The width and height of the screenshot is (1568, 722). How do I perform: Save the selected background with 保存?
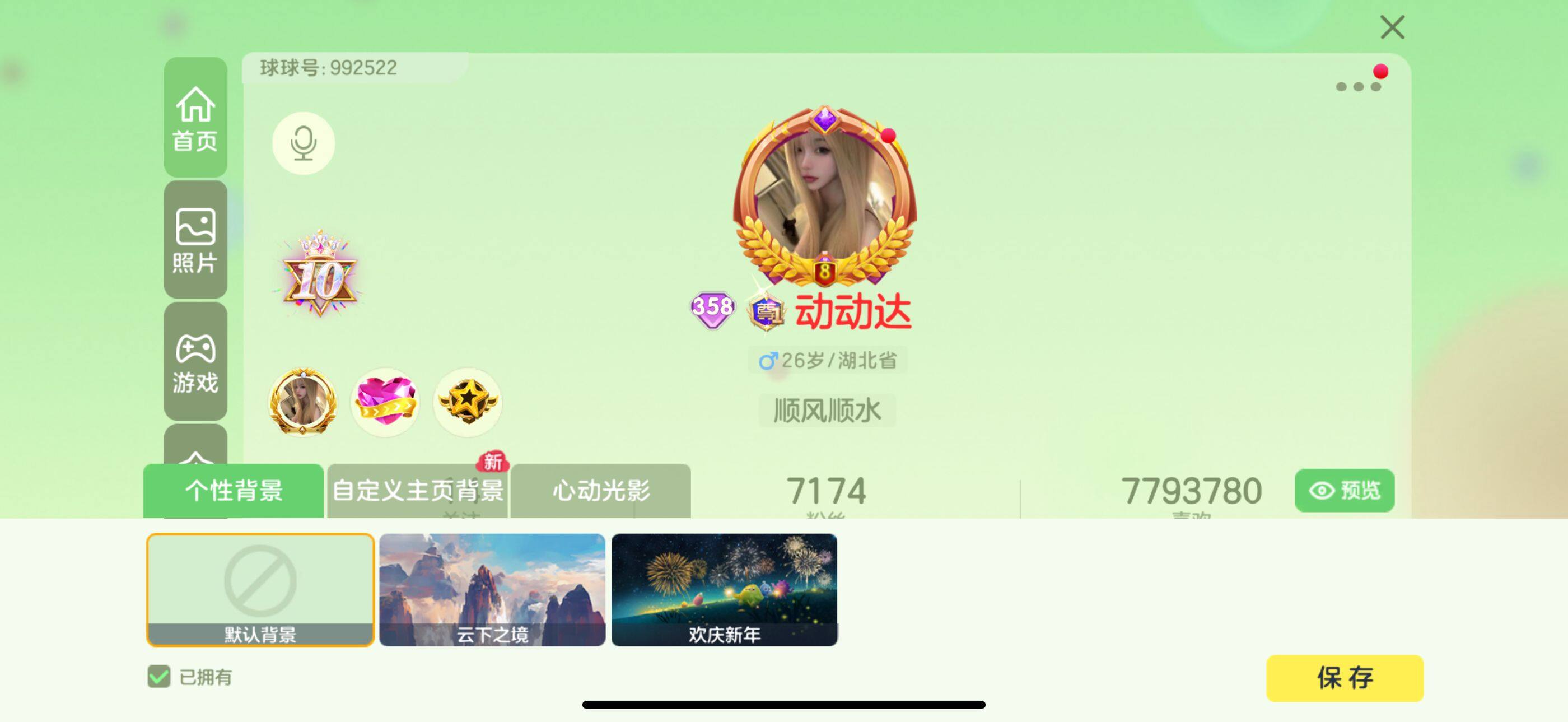coord(1344,678)
